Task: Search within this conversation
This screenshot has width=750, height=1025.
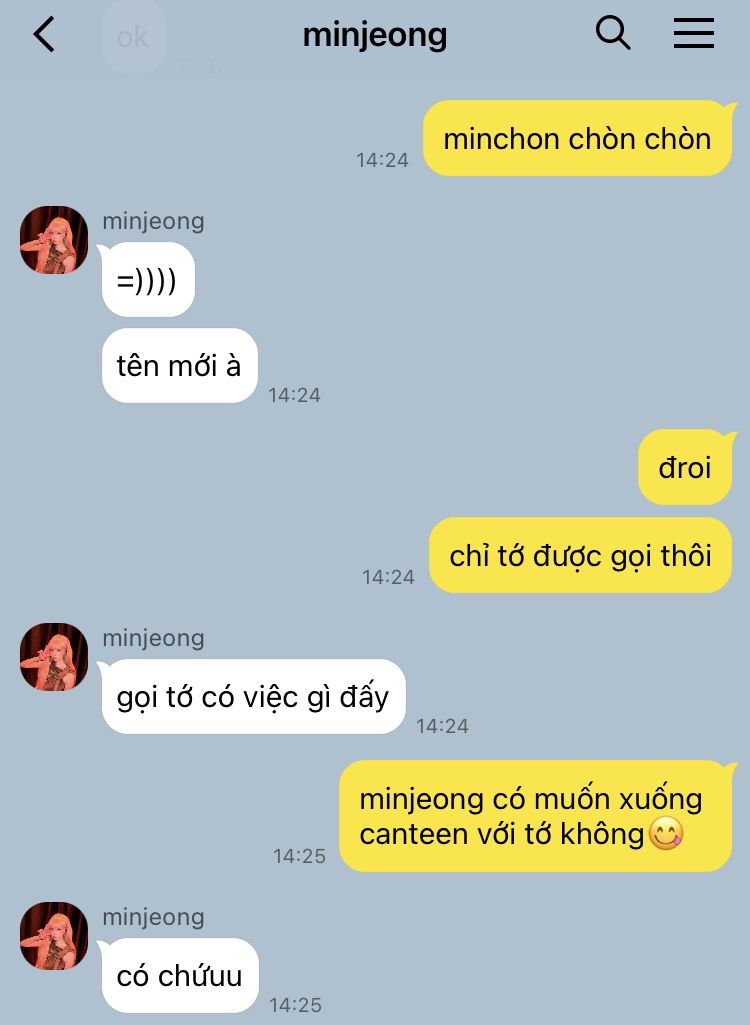Action: pos(613,34)
